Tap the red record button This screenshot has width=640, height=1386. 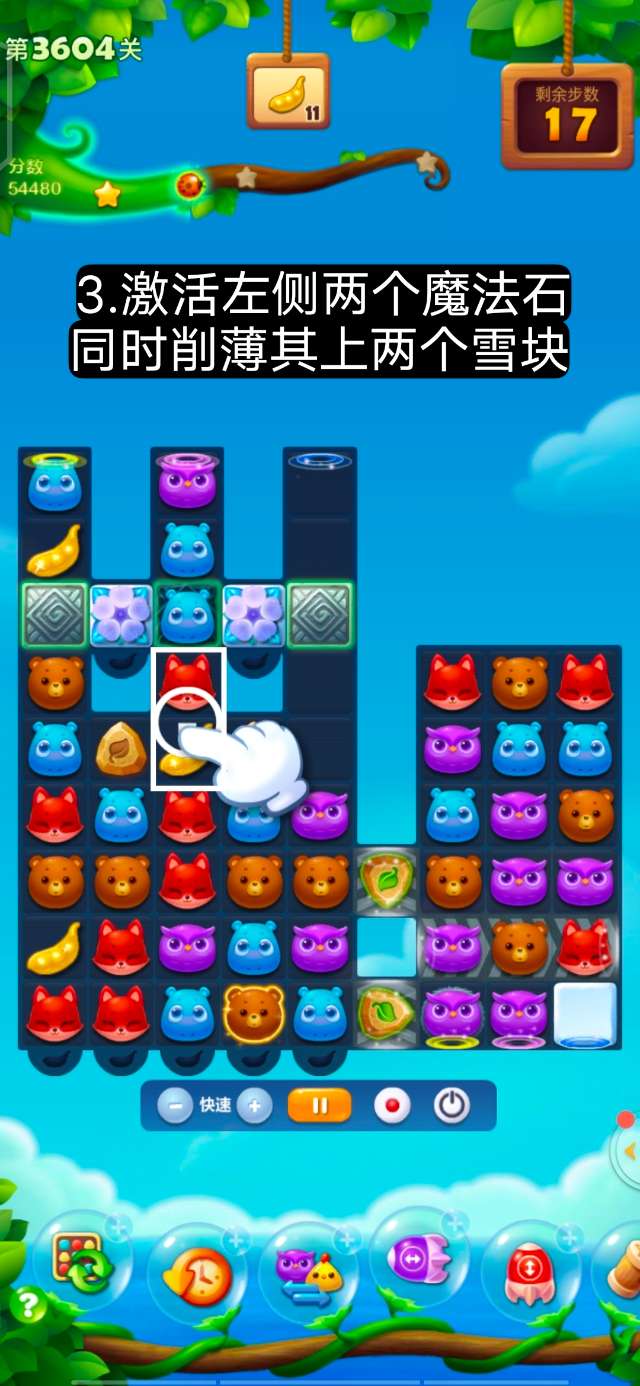click(392, 1106)
